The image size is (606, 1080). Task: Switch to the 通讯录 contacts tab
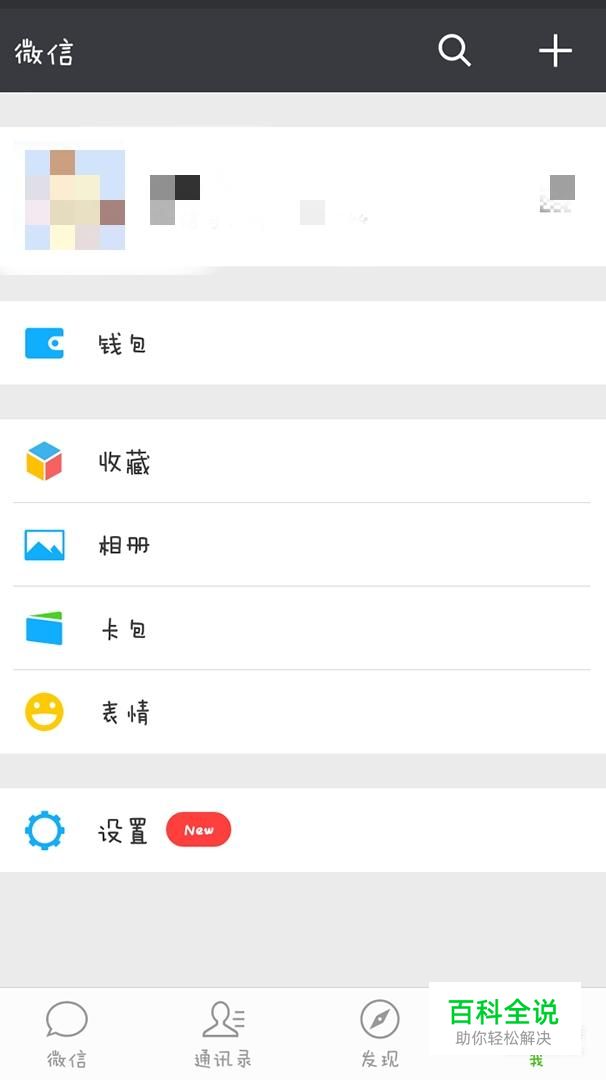coord(222,1034)
